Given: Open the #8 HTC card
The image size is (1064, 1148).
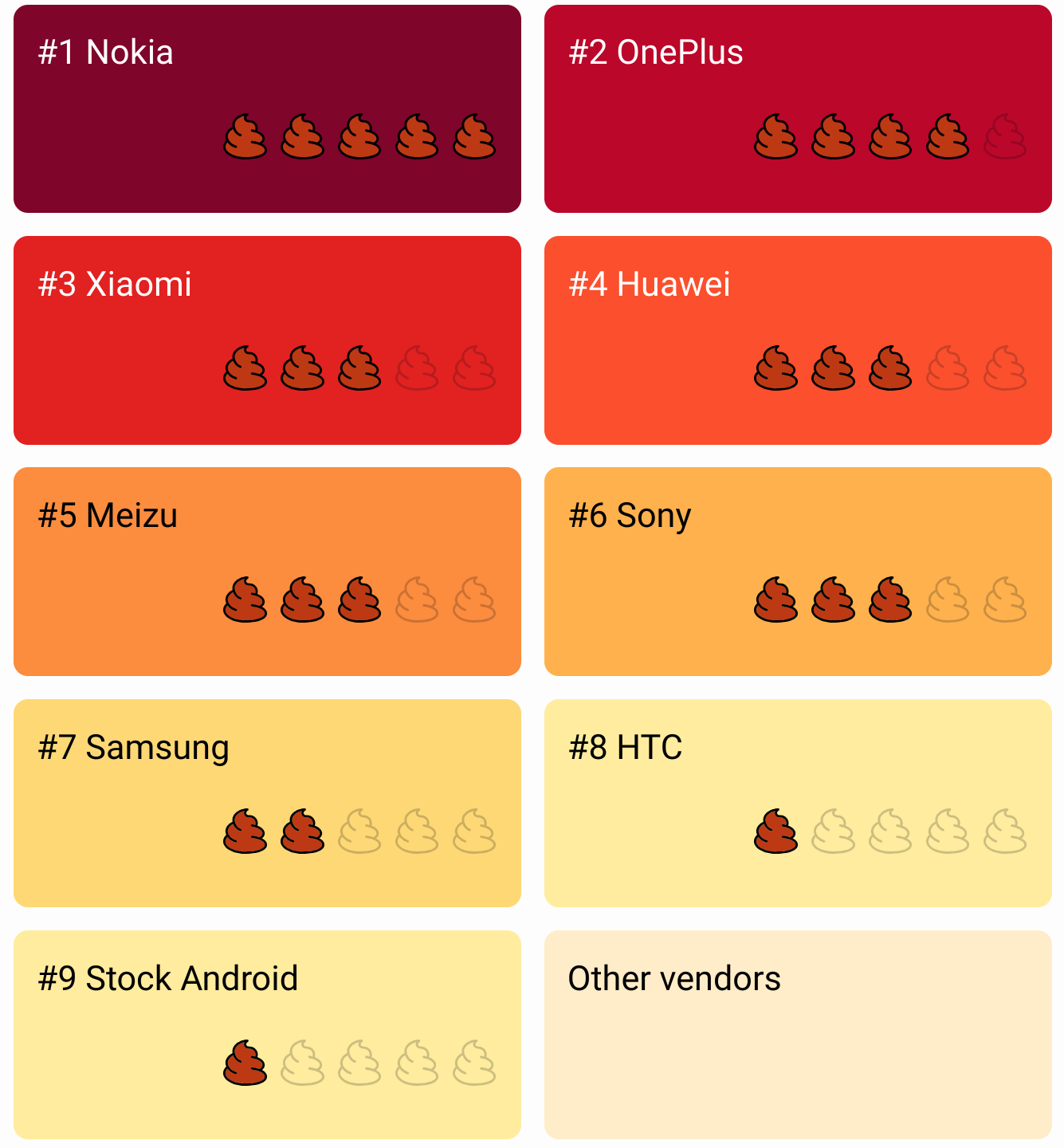Looking at the screenshot, I should click(x=798, y=803).
